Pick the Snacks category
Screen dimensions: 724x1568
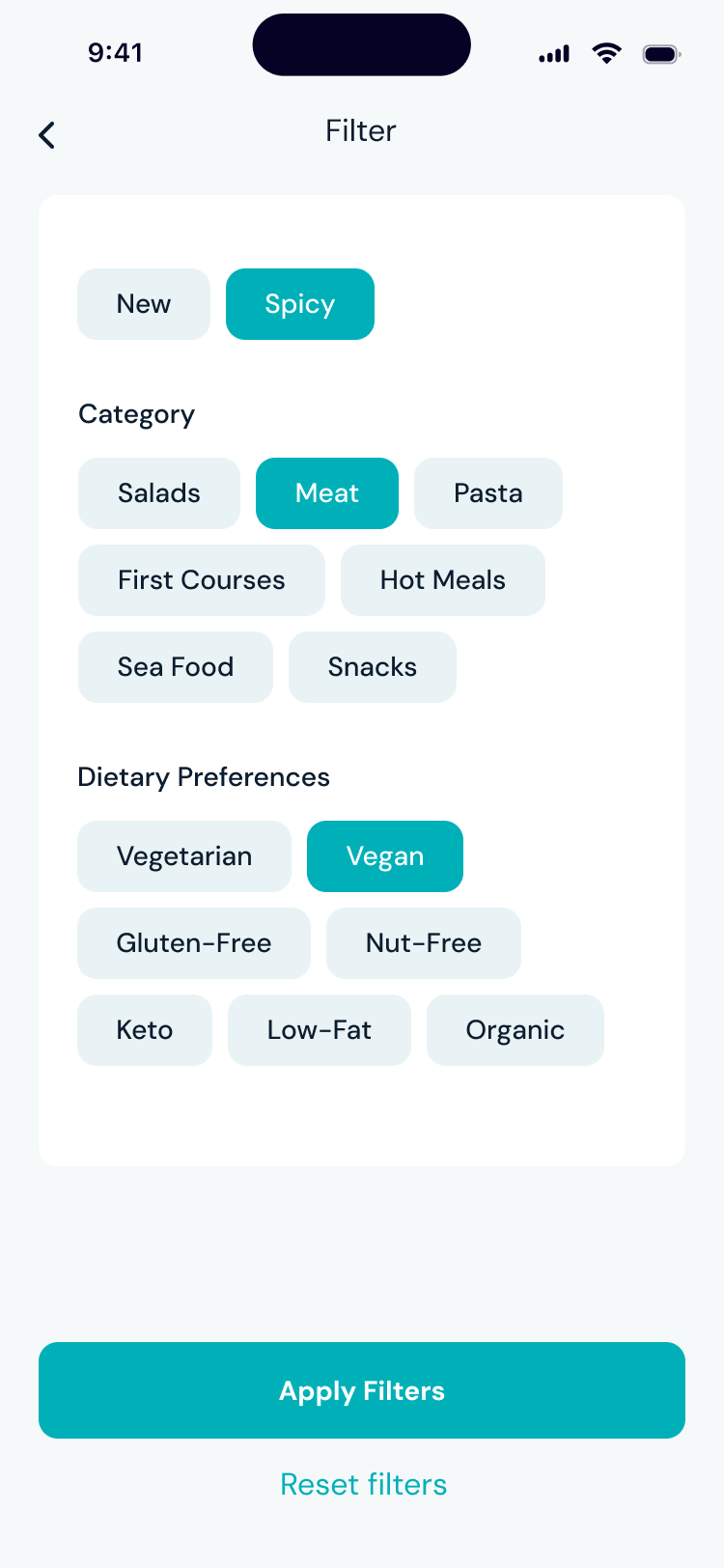pos(373,667)
